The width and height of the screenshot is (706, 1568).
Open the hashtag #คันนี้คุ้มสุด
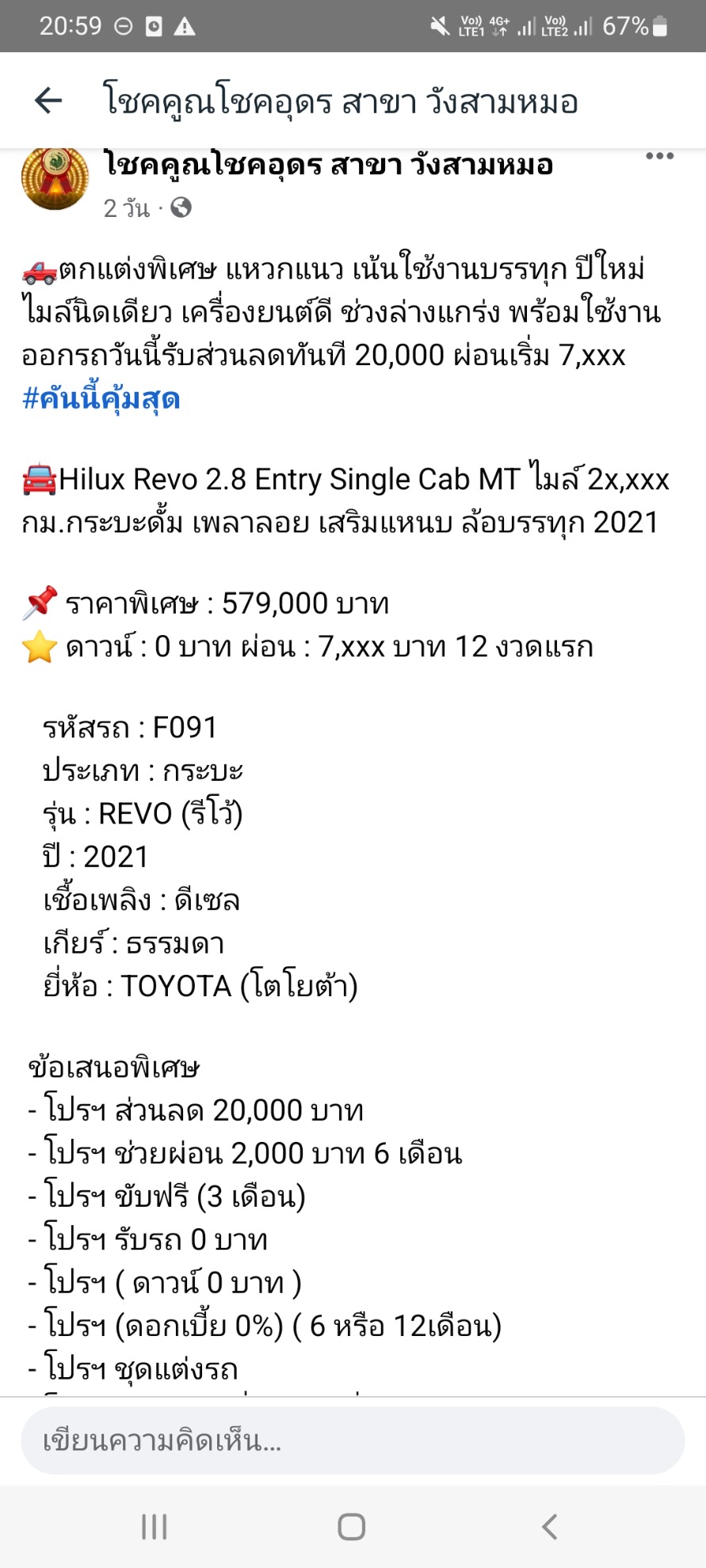click(101, 398)
